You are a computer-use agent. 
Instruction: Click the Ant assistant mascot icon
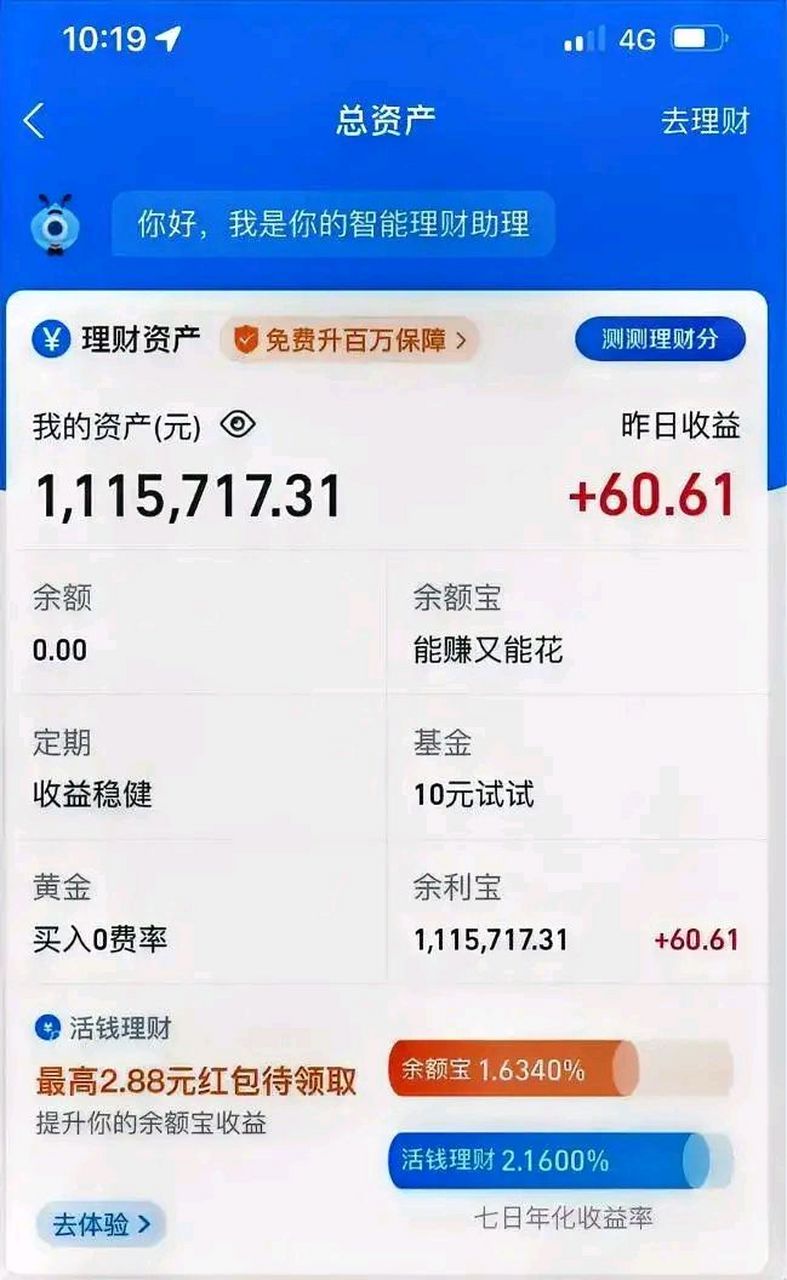(x=57, y=222)
